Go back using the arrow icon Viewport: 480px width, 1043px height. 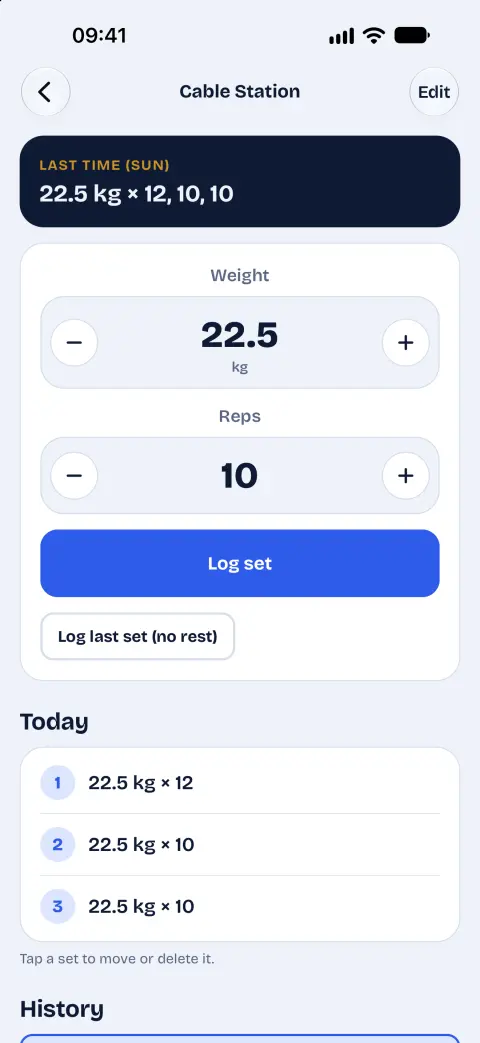(45, 92)
